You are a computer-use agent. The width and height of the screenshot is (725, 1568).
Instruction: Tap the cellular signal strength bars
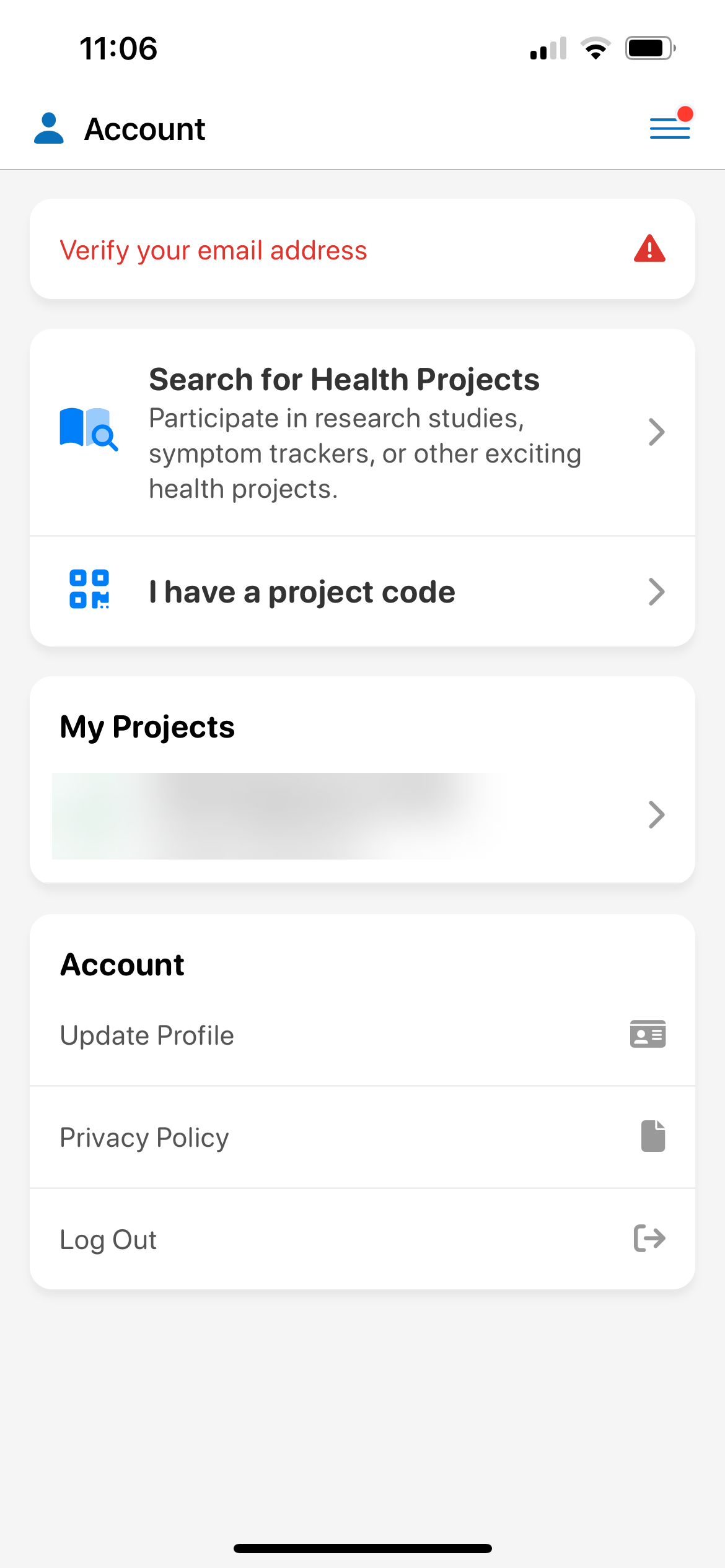[x=547, y=48]
